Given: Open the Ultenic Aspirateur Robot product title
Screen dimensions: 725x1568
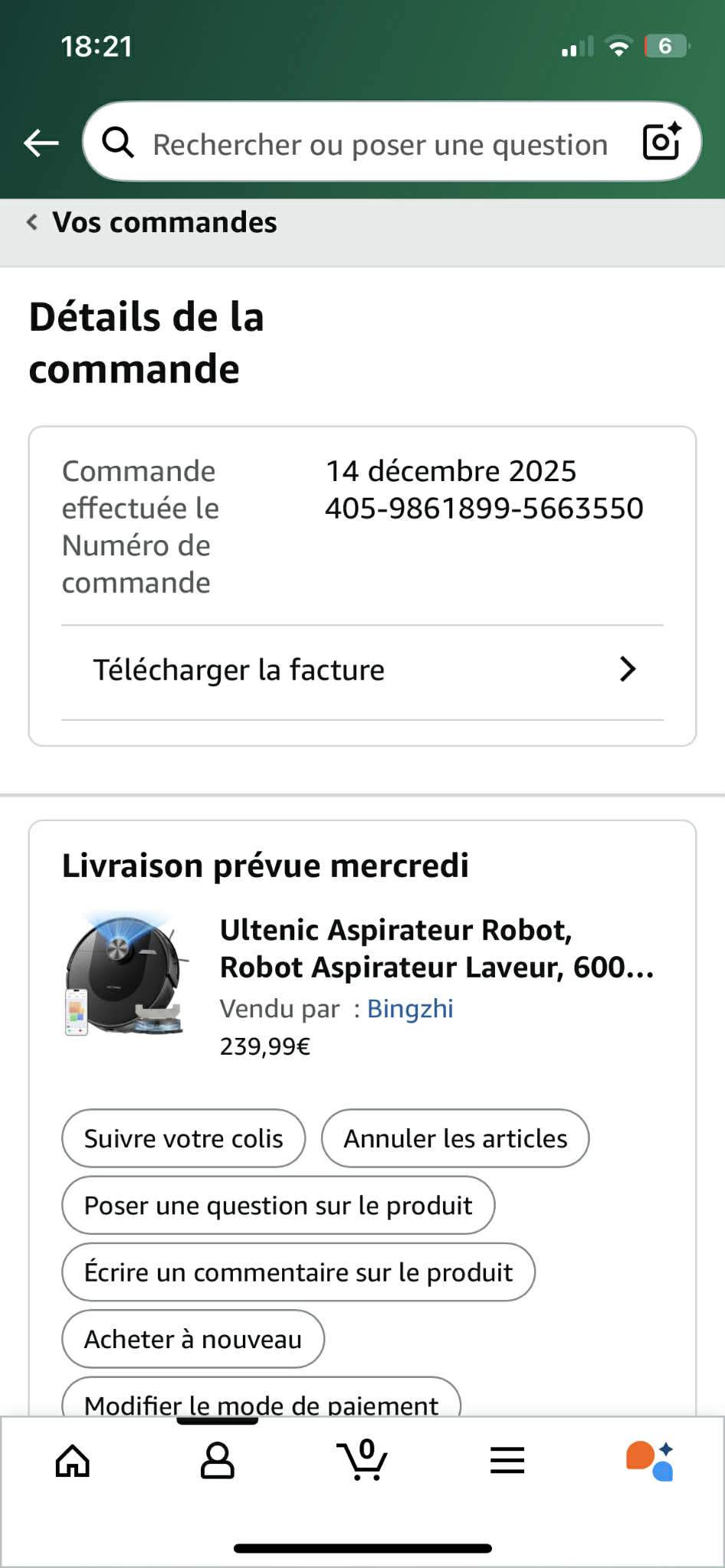Looking at the screenshot, I should tap(436, 948).
